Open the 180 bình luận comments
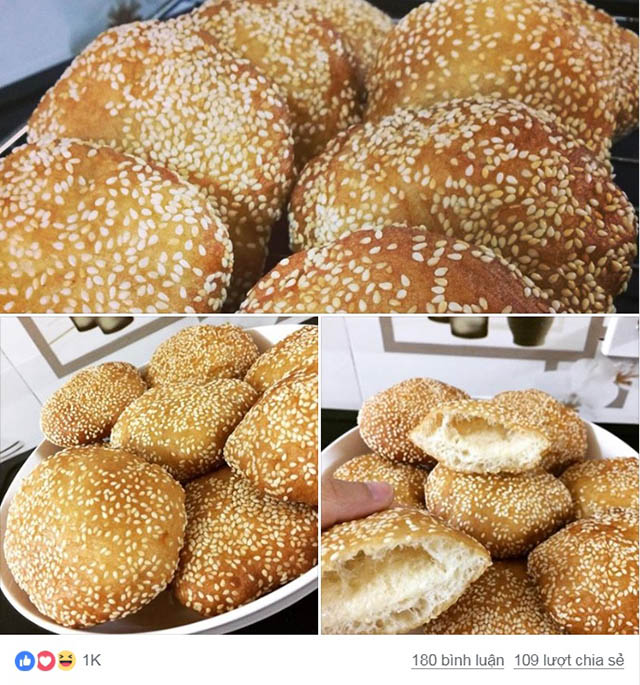640x685 pixels. coord(455,661)
